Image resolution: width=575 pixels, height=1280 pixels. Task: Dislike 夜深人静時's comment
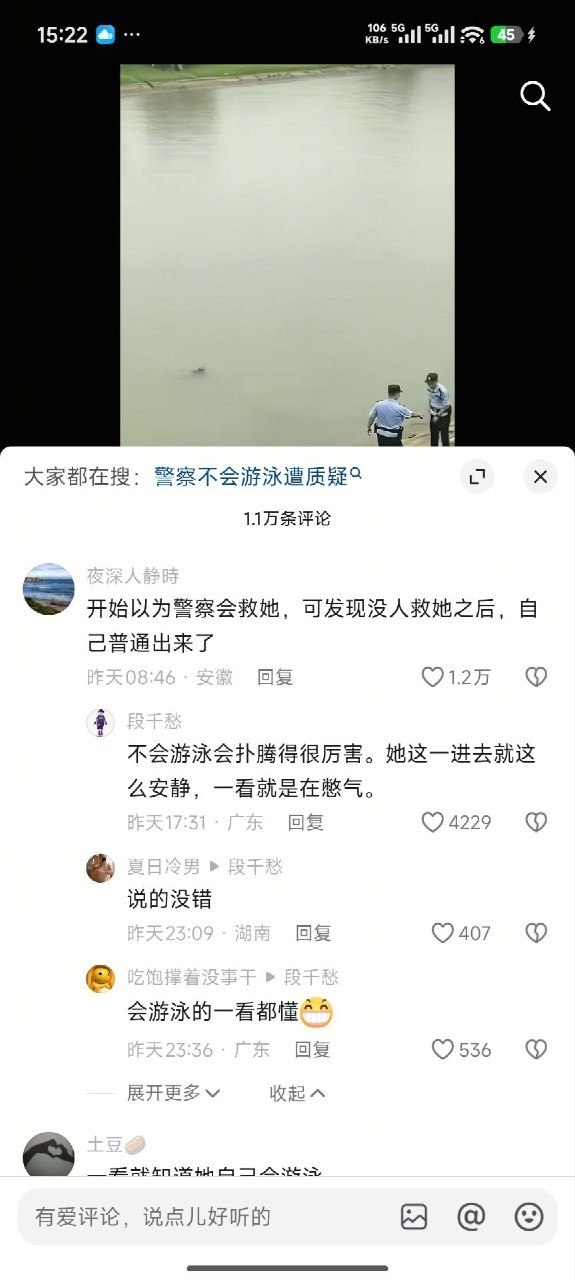[x=536, y=677]
